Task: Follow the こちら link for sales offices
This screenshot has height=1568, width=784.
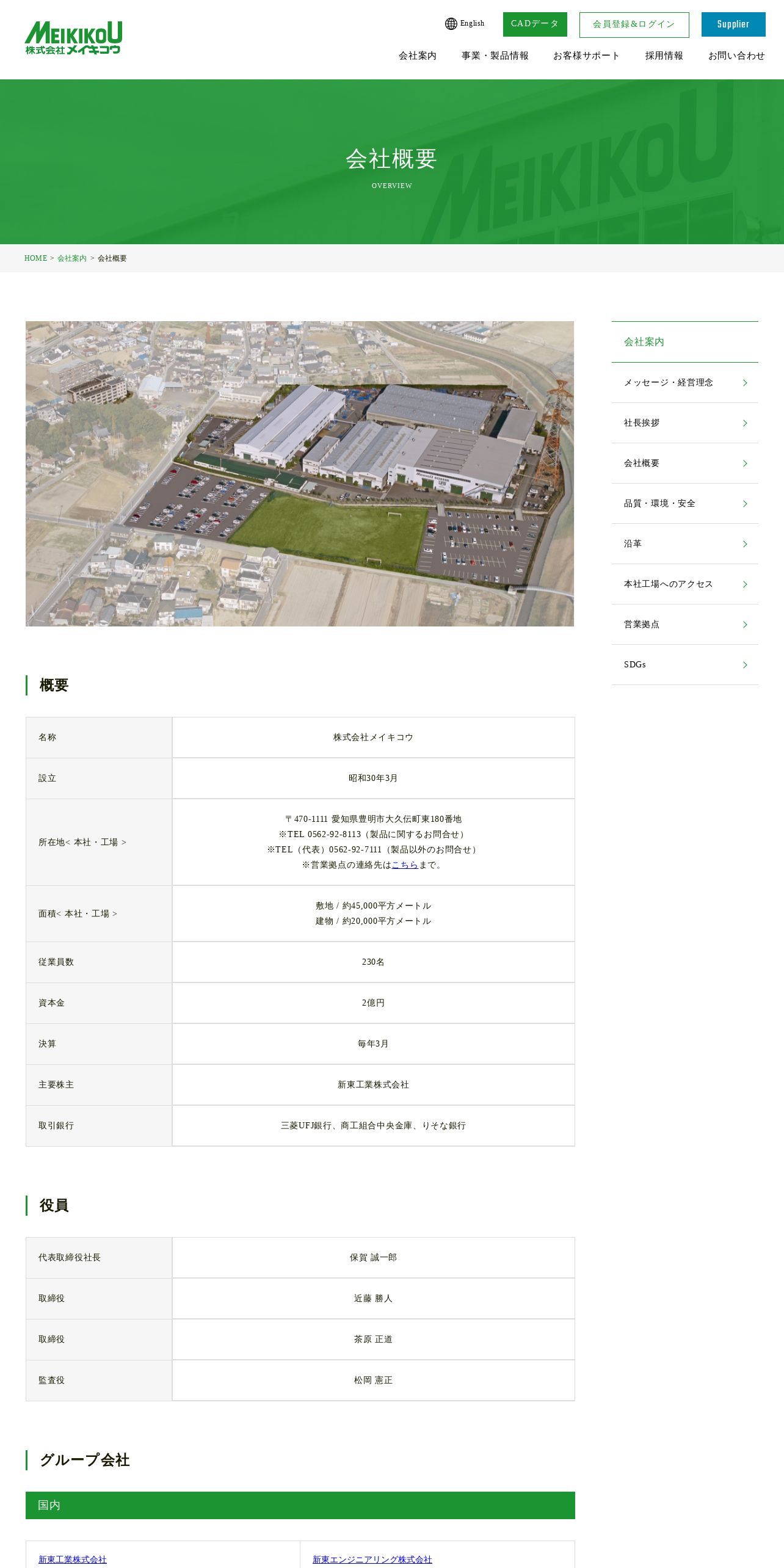Action: coord(405,865)
